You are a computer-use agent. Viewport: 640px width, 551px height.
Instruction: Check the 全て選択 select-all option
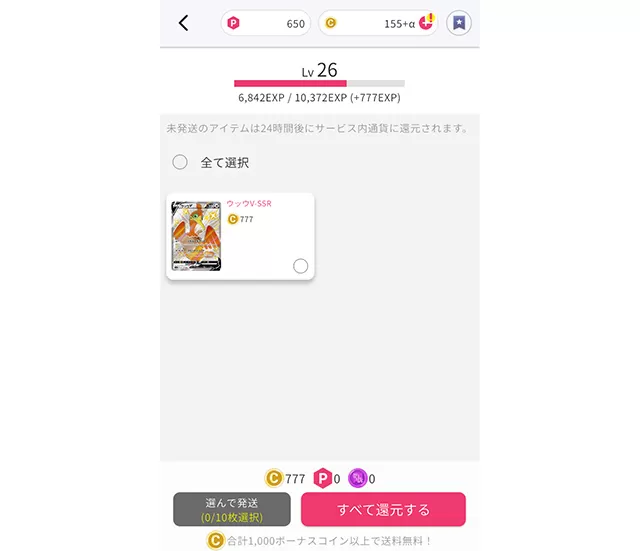180,162
